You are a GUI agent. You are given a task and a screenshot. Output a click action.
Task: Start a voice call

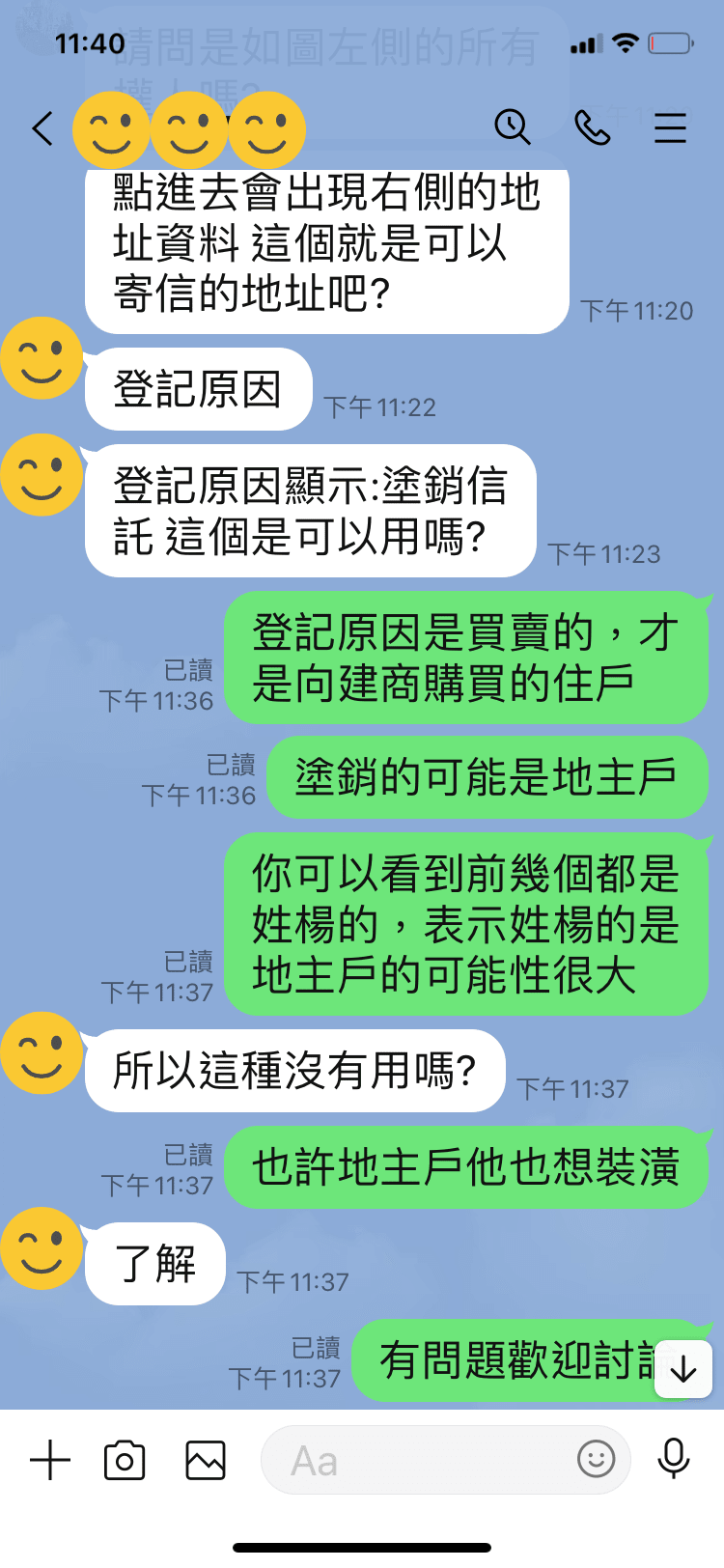pyautogui.click(x=592, y=126)
